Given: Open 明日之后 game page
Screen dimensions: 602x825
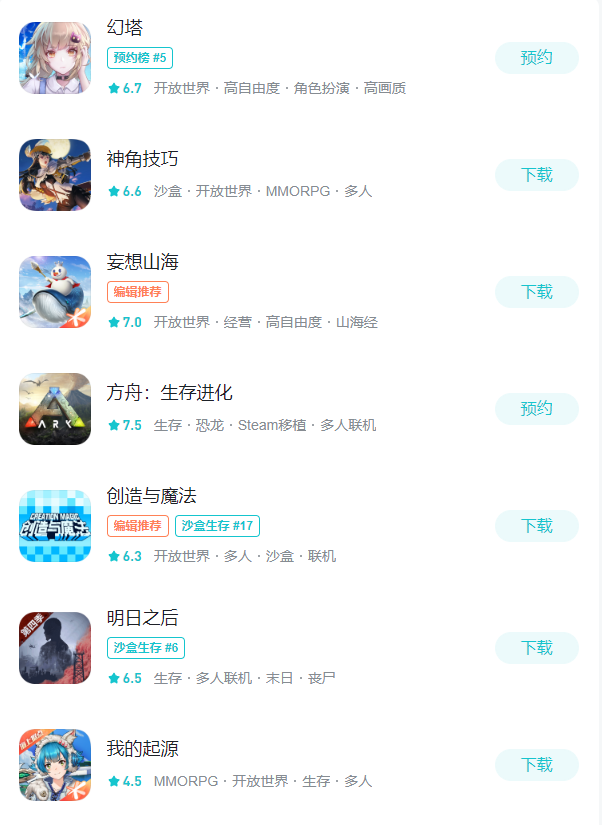Looking at the screenshot, I should (143, 618).
